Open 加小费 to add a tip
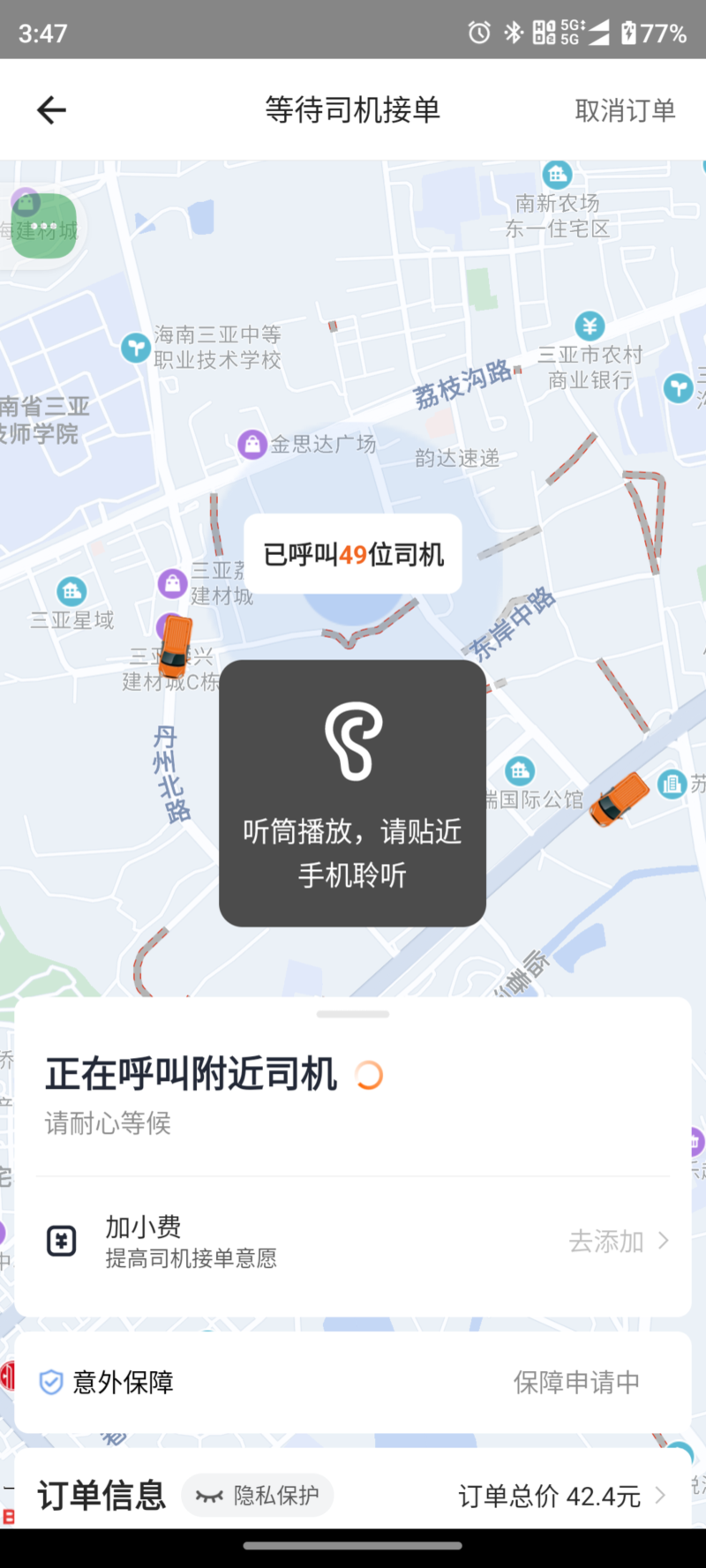 pyautogui.click(x=353, y=1242)
